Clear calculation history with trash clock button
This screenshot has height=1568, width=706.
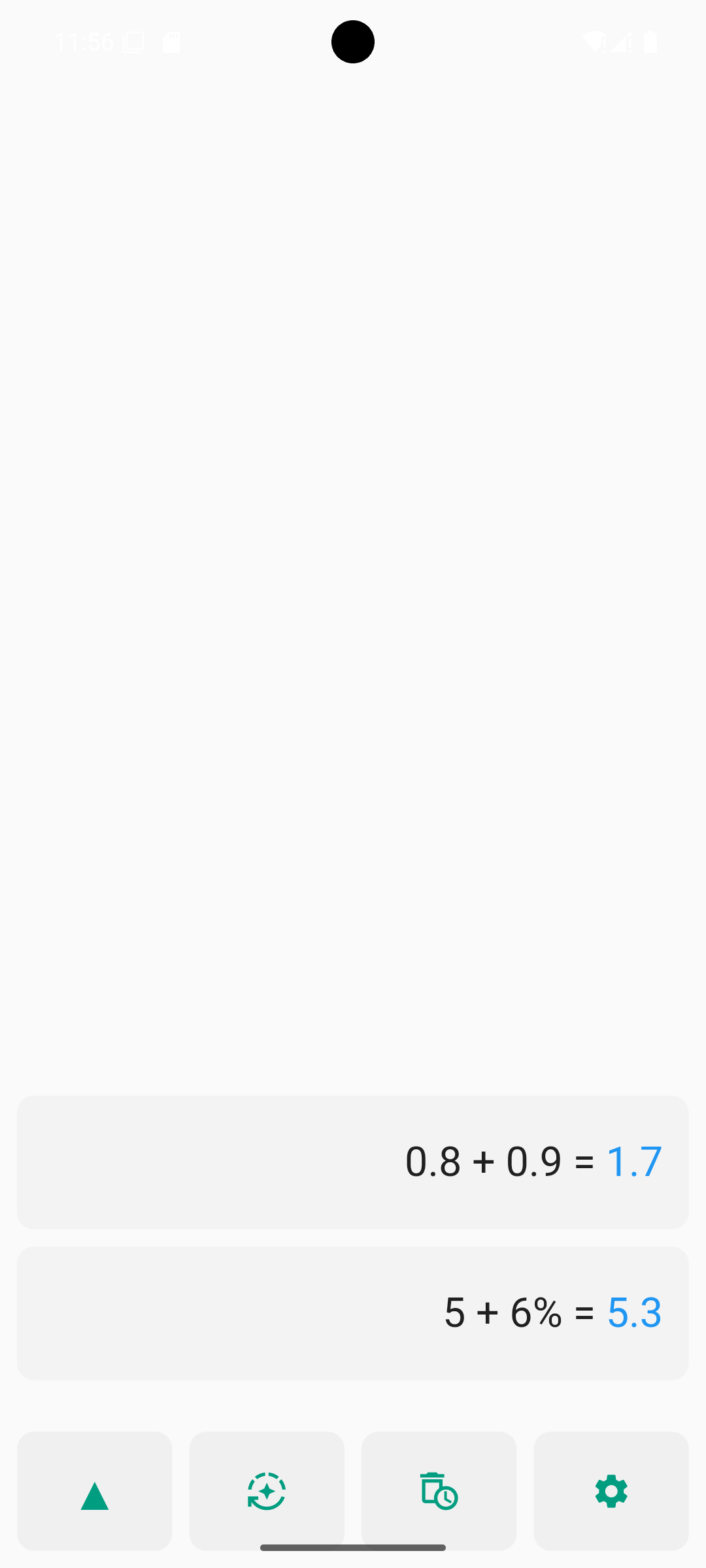click(439, 1491)
